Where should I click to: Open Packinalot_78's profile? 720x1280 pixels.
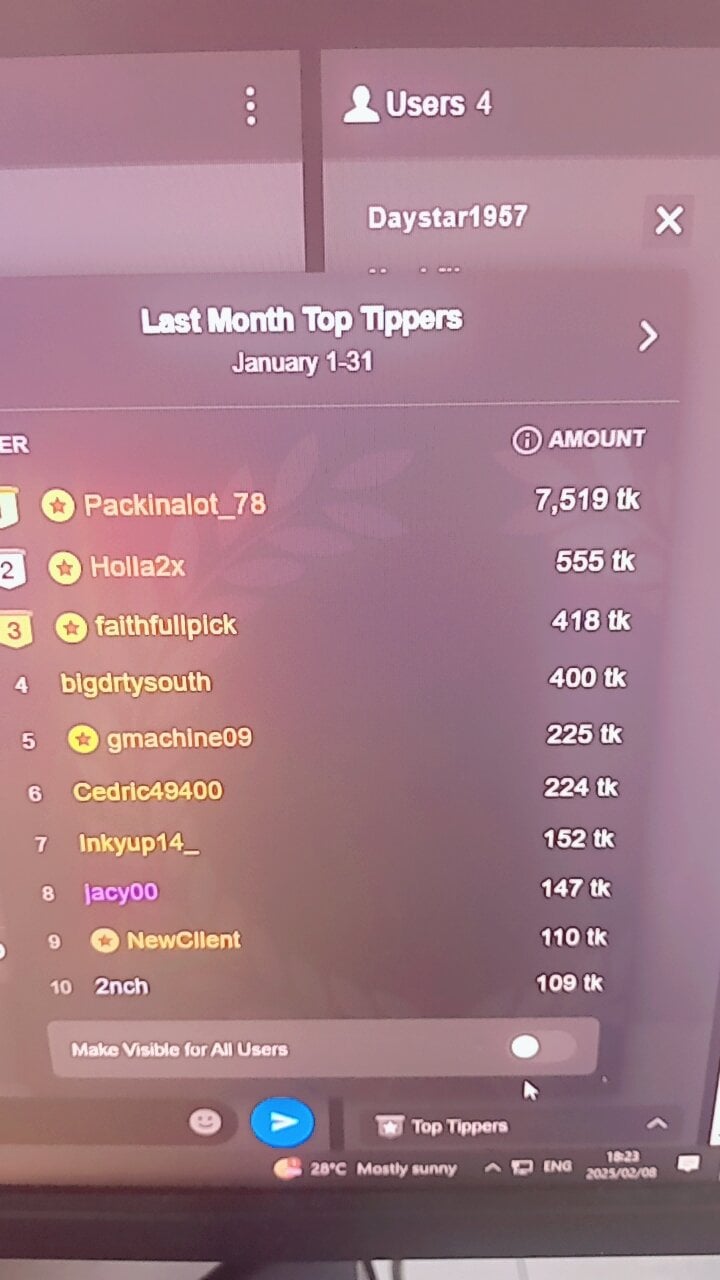(x=174, y=505)
